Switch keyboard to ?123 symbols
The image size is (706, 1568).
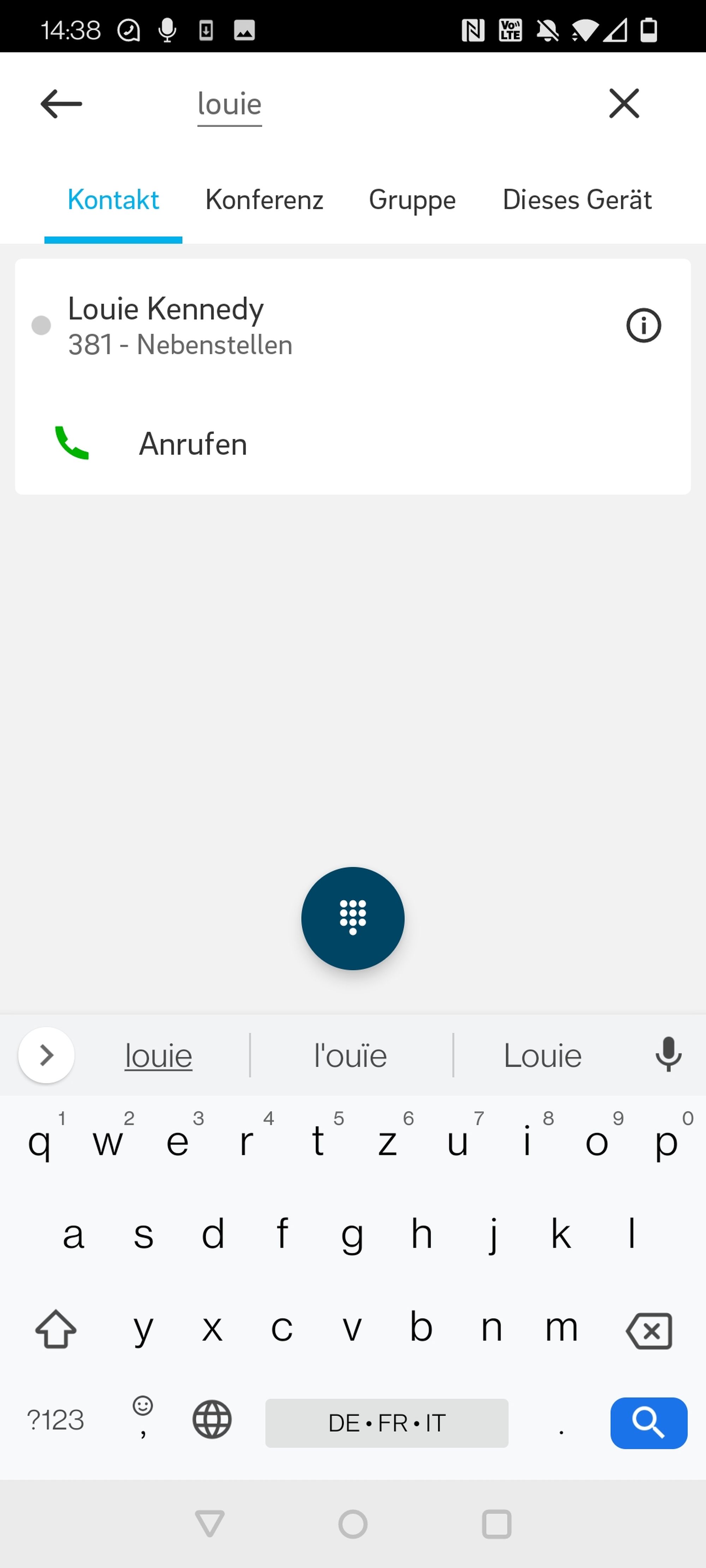coord(55,1421)
